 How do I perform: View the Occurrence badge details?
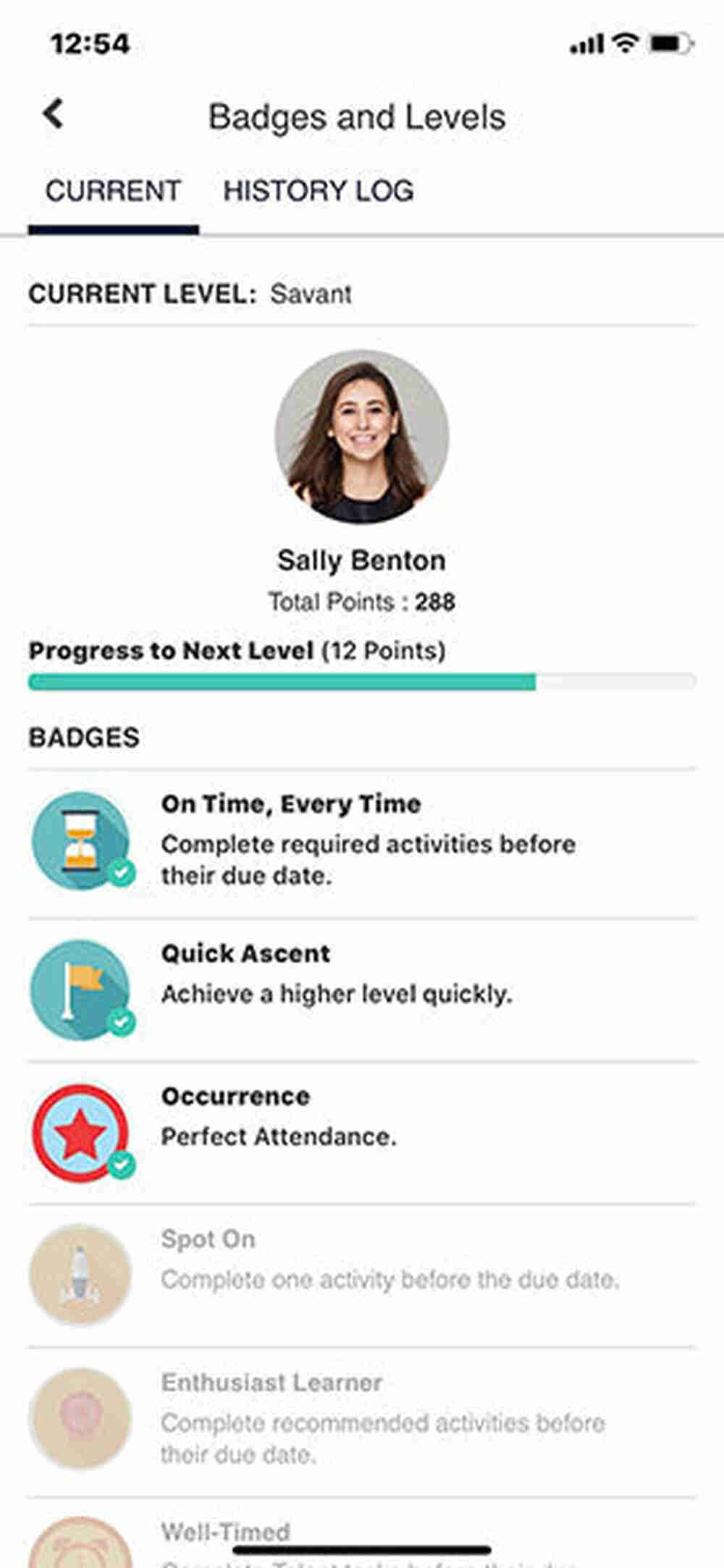[x=362, y=1133]
